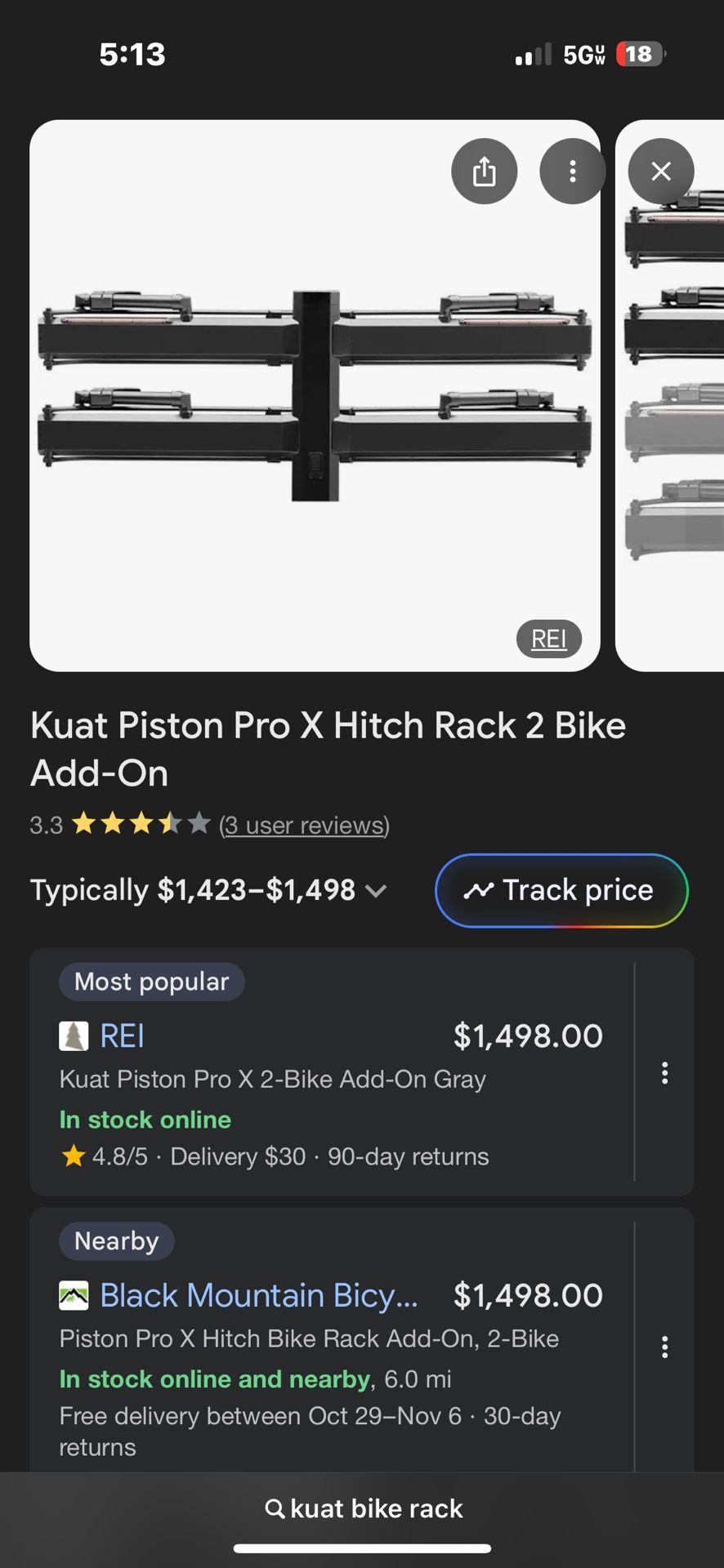
Task: Open the 3 user reviews link
Action: (303, 825)
